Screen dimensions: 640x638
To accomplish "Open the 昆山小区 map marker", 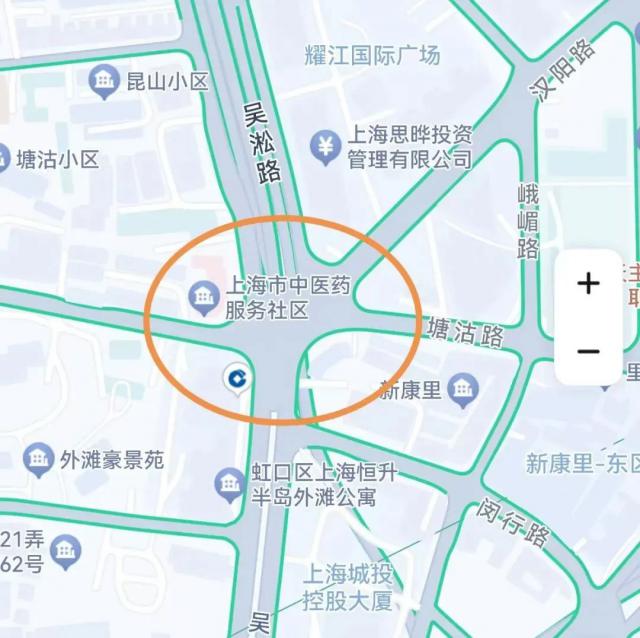I will click(x=104, y=82).
